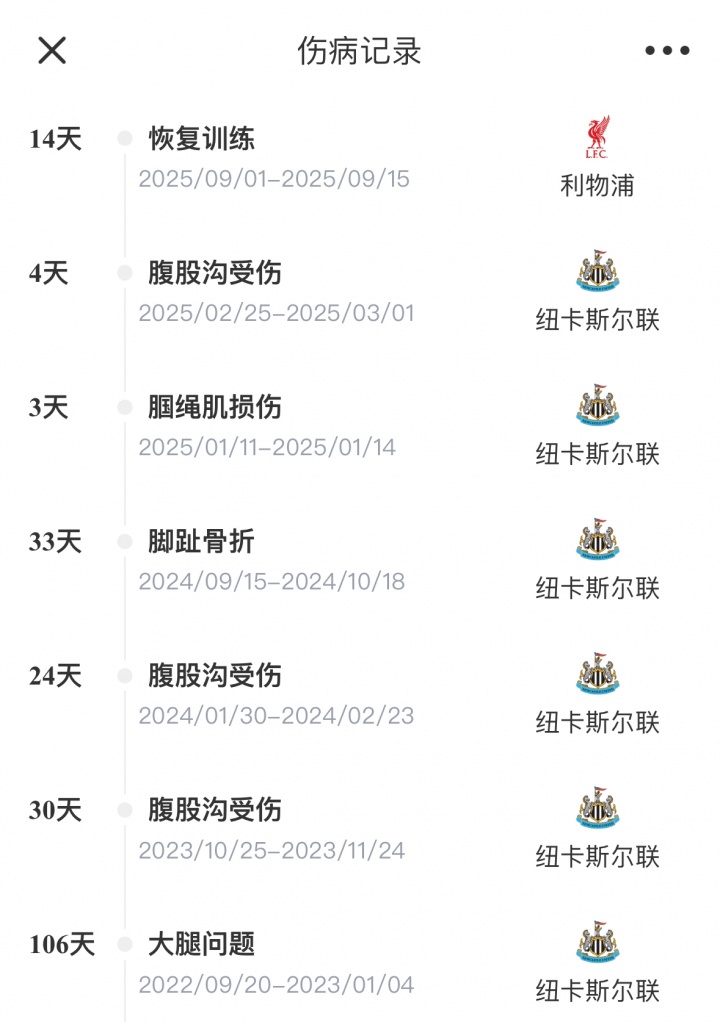
Task: Close the injury records page
Action: [52, 50]
